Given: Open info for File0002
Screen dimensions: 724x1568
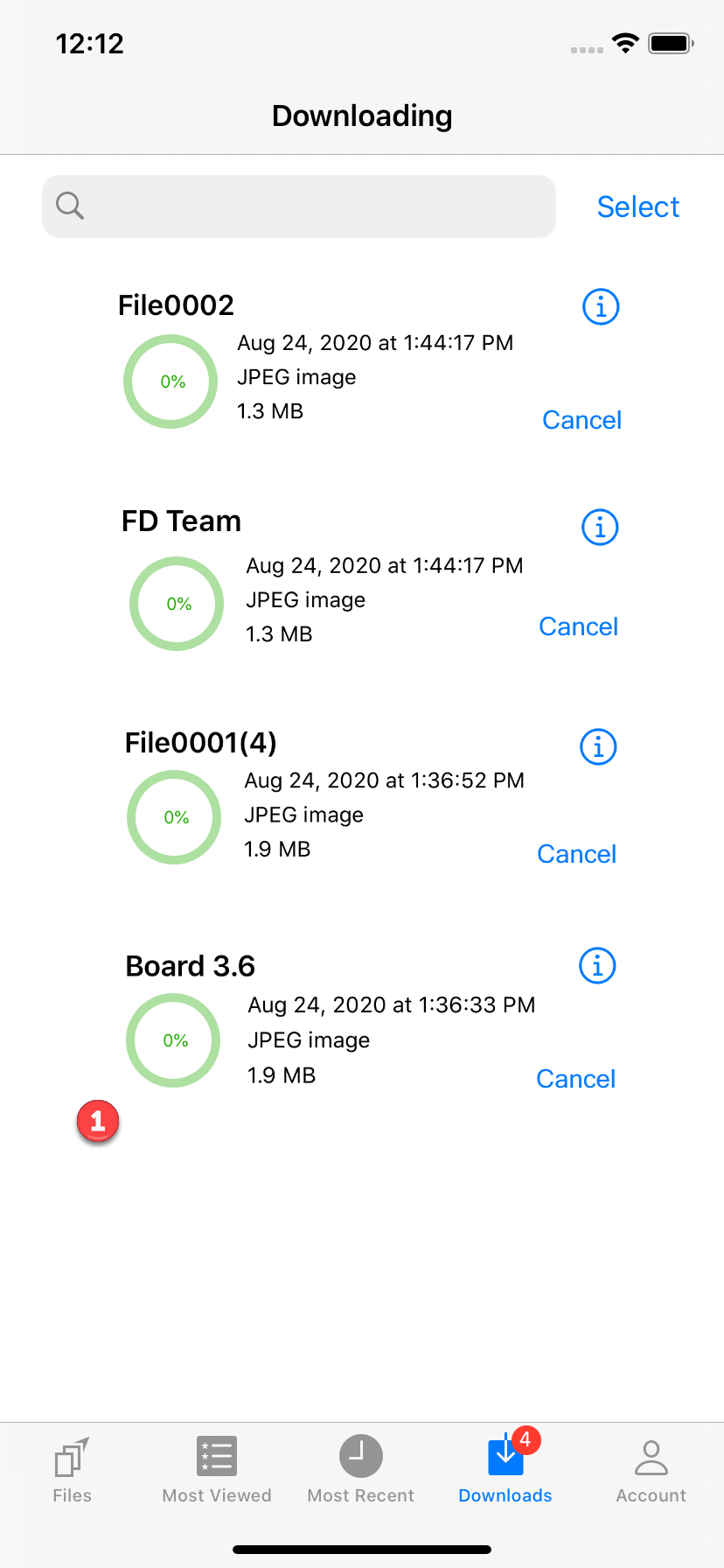Looking at the screenshot, I should click(601, 307).
